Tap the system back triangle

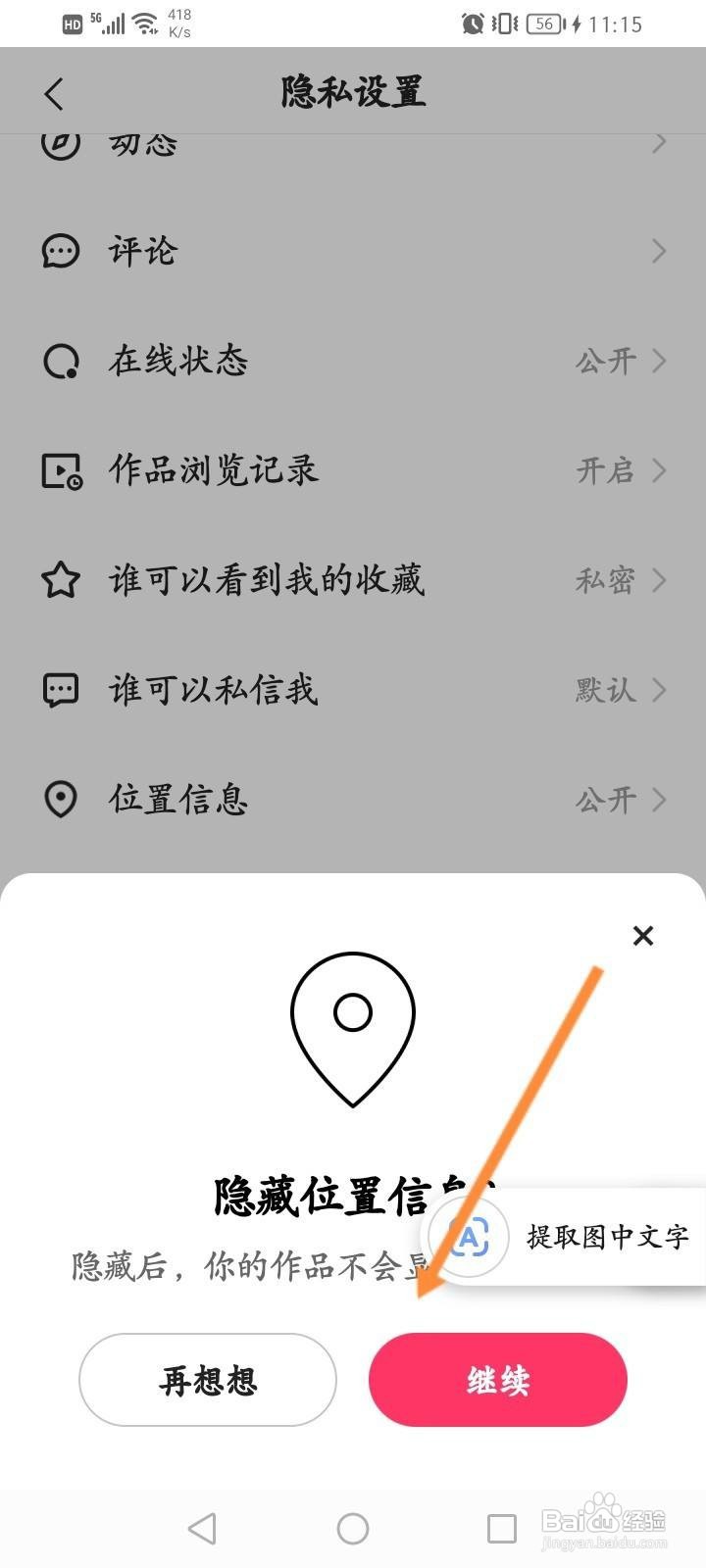tap(202, 1528)
